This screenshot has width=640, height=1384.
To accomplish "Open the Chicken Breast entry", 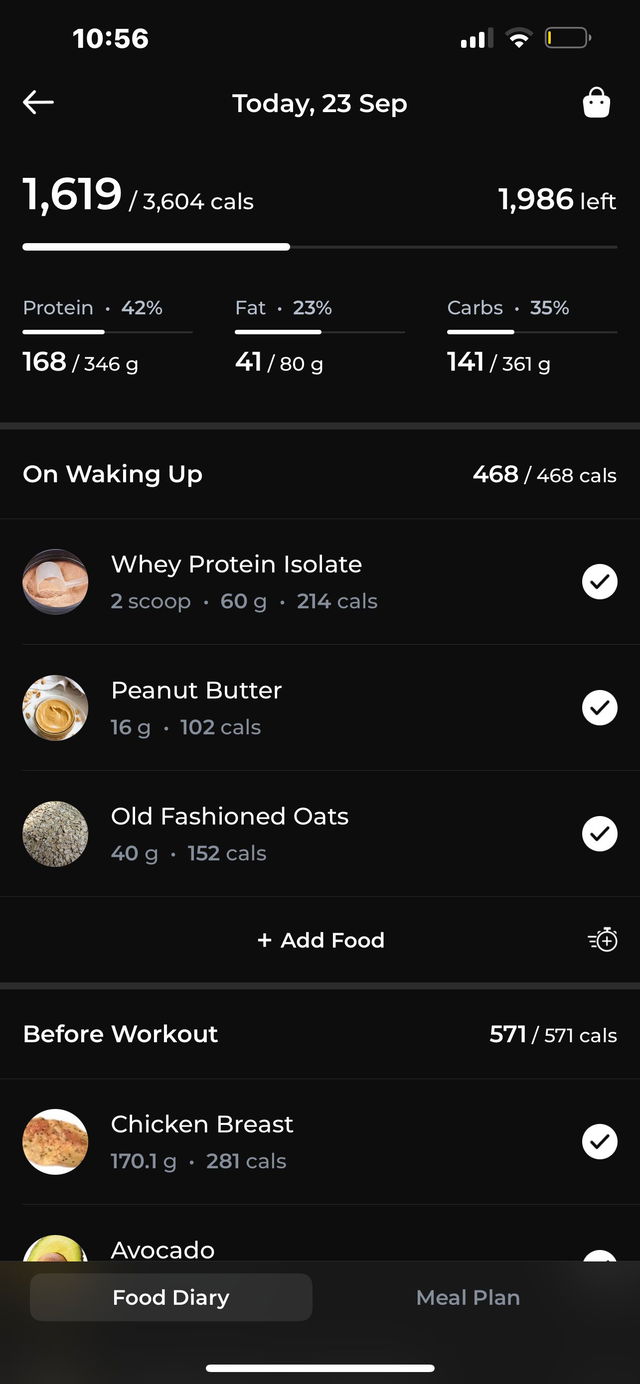I will (x=202, y=1141).
